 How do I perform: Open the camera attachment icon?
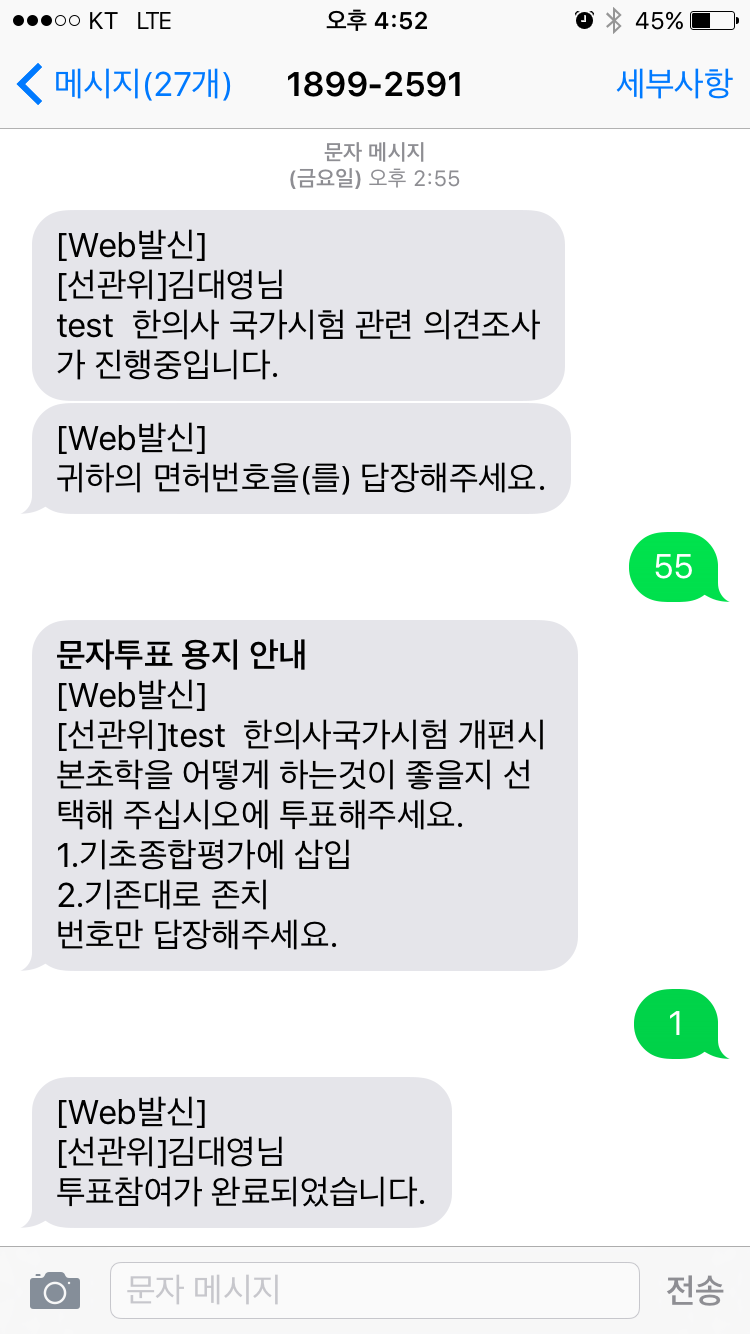[54, 1290]
